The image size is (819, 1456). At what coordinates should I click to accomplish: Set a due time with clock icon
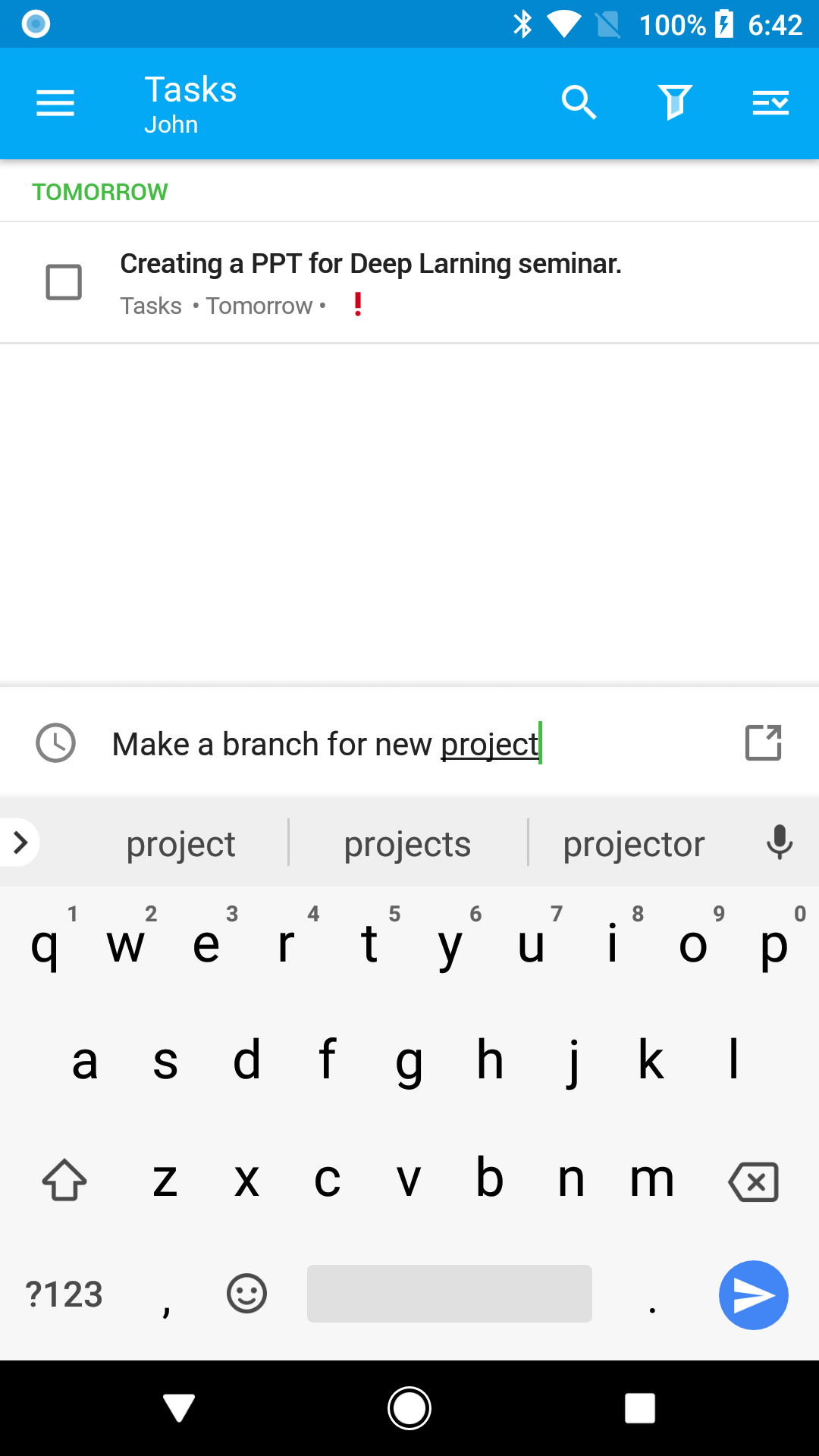(x=56, y=743)
